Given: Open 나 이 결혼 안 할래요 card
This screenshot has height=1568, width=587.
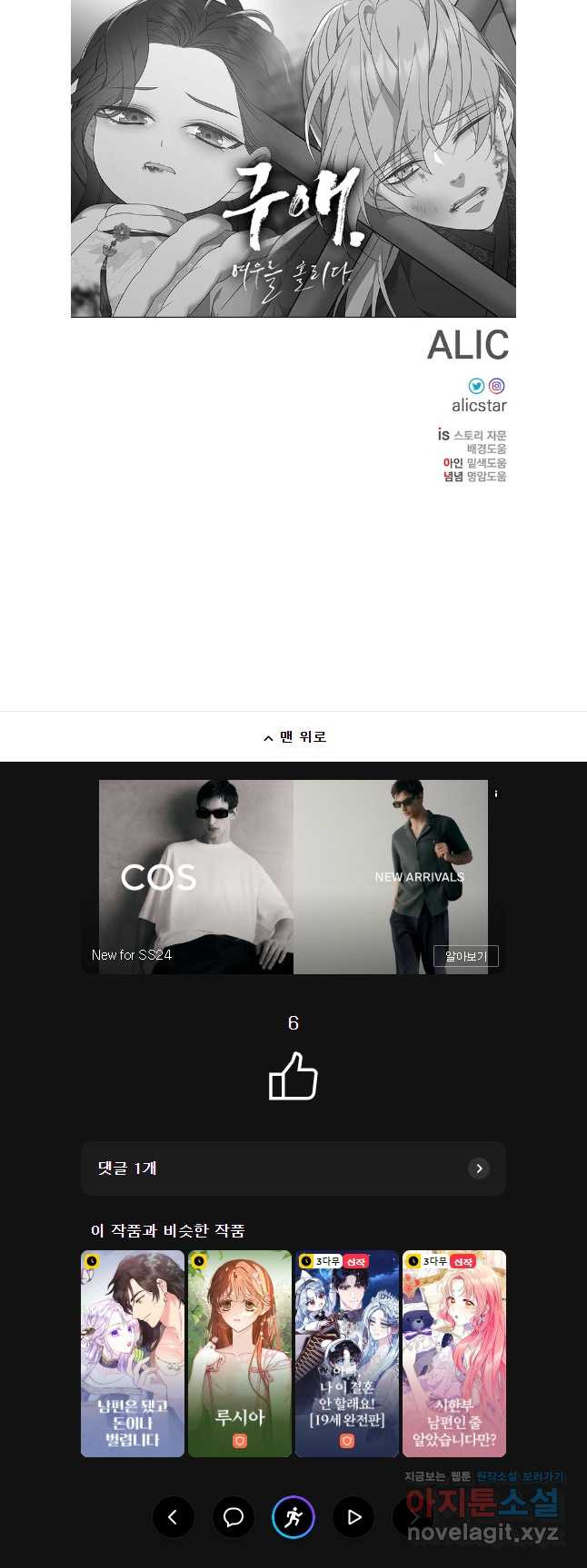Looking at the screenshot, I should (x=346, y=1353).
